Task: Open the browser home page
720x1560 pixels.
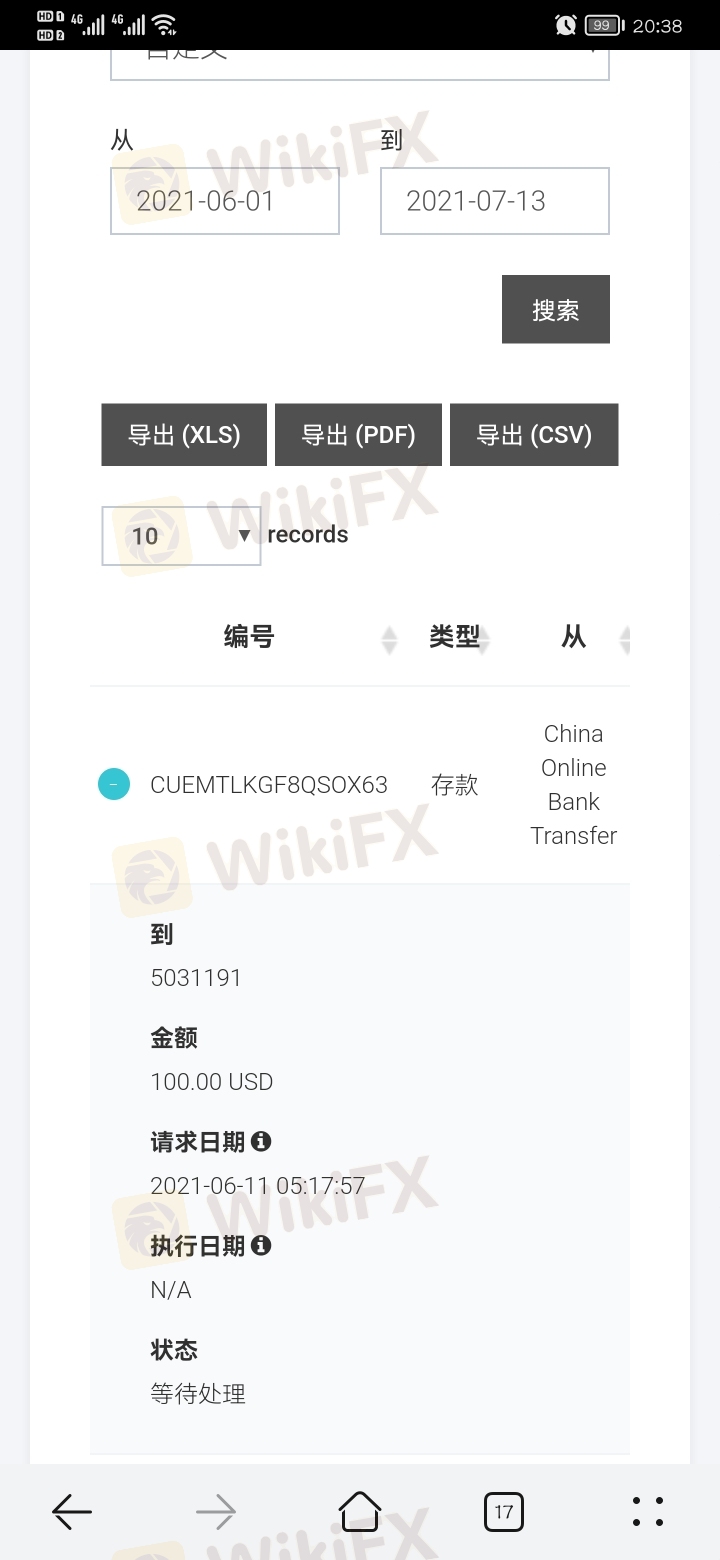Action: coord(360,1511)
